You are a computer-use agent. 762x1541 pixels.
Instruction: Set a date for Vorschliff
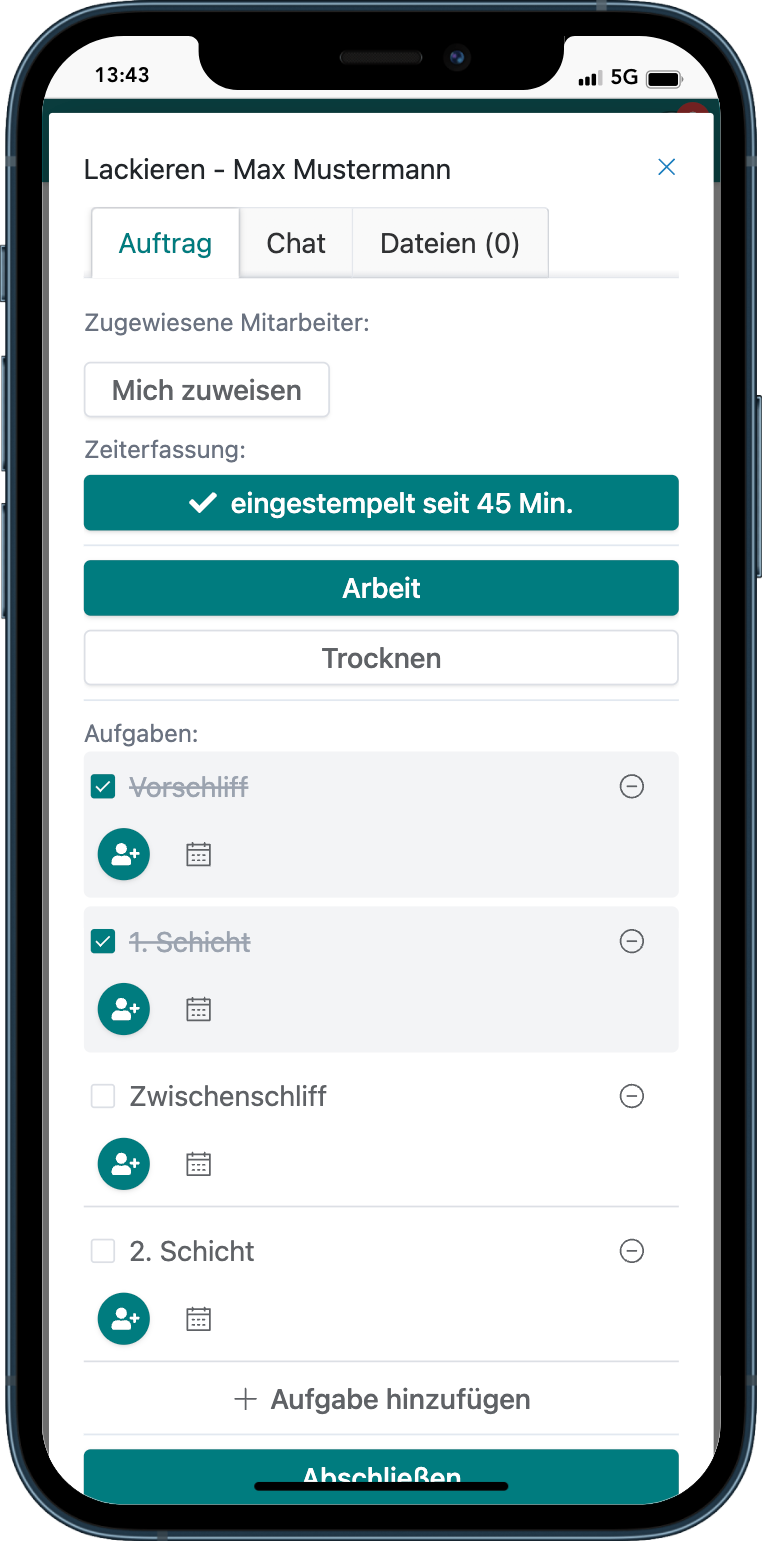[199, 854]
